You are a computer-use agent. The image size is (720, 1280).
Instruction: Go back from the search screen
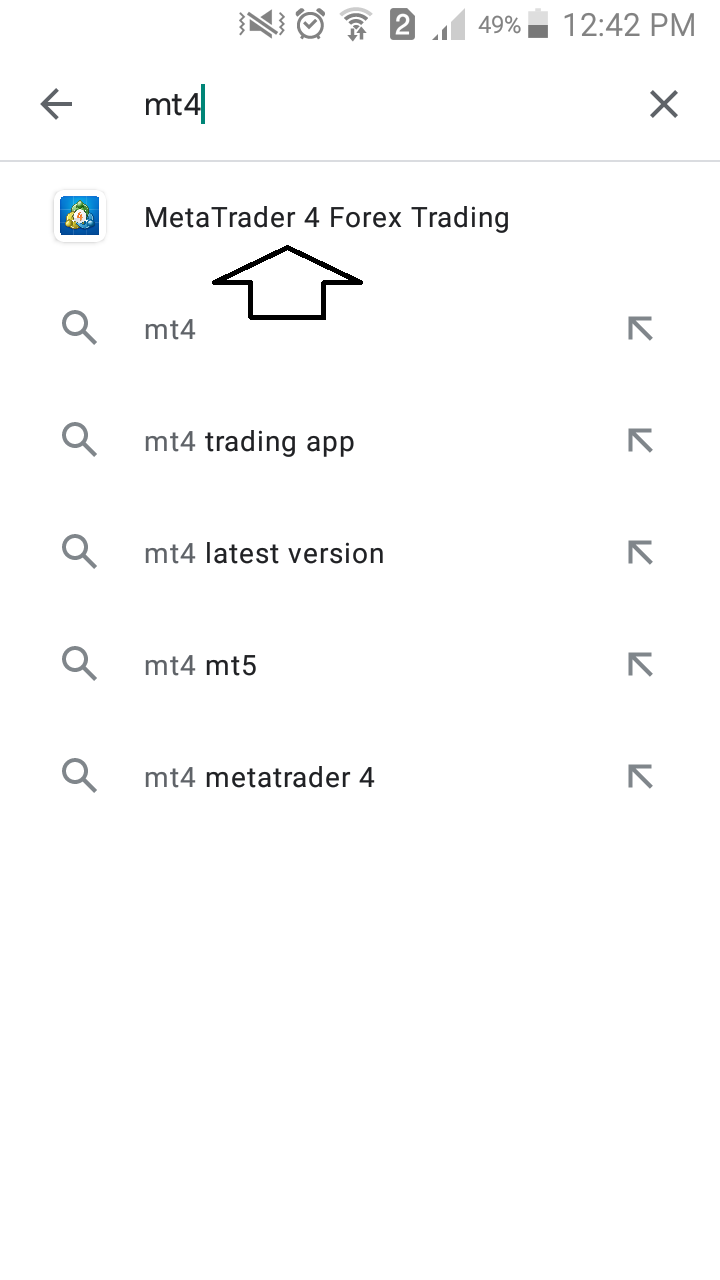click(57, 104)
